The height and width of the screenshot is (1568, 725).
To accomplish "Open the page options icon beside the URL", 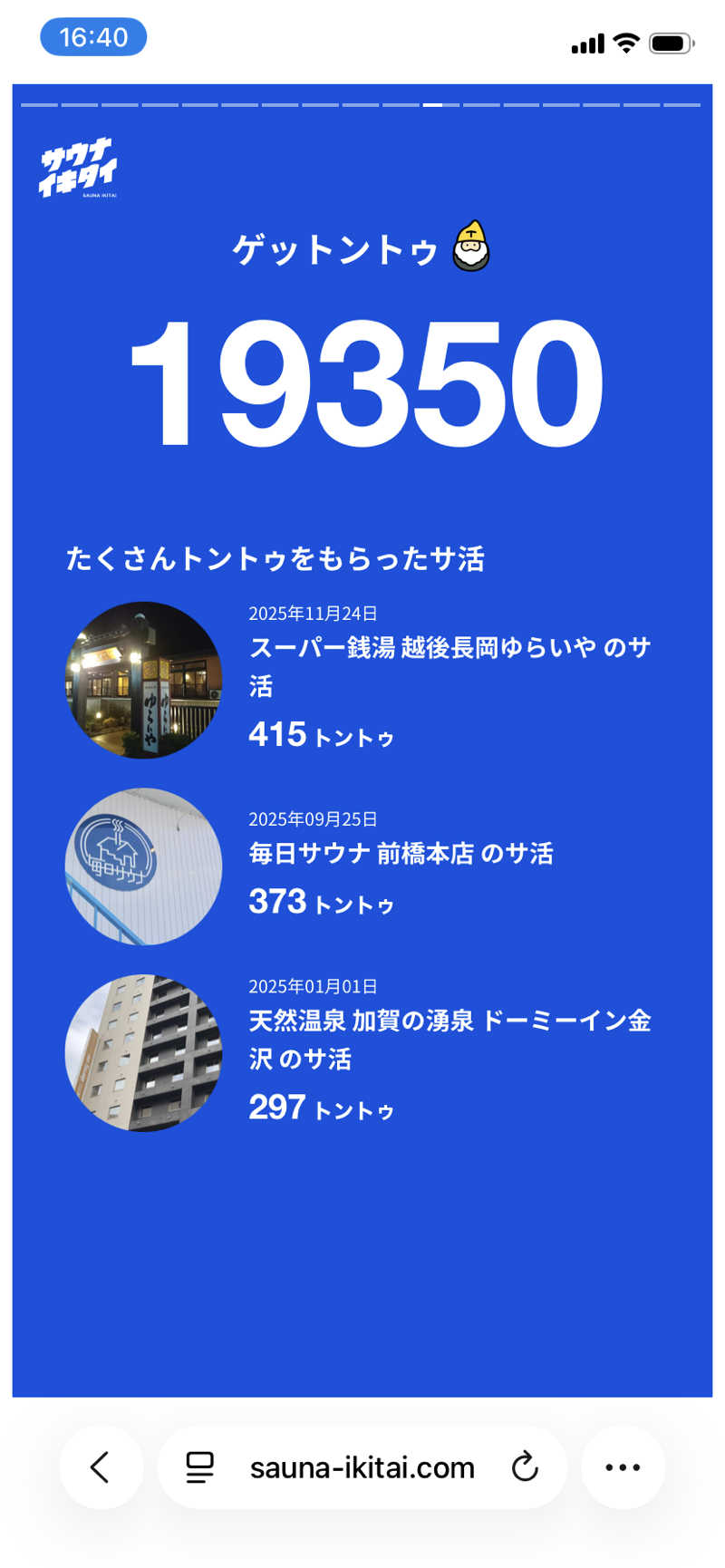I will pos(200,1466).
